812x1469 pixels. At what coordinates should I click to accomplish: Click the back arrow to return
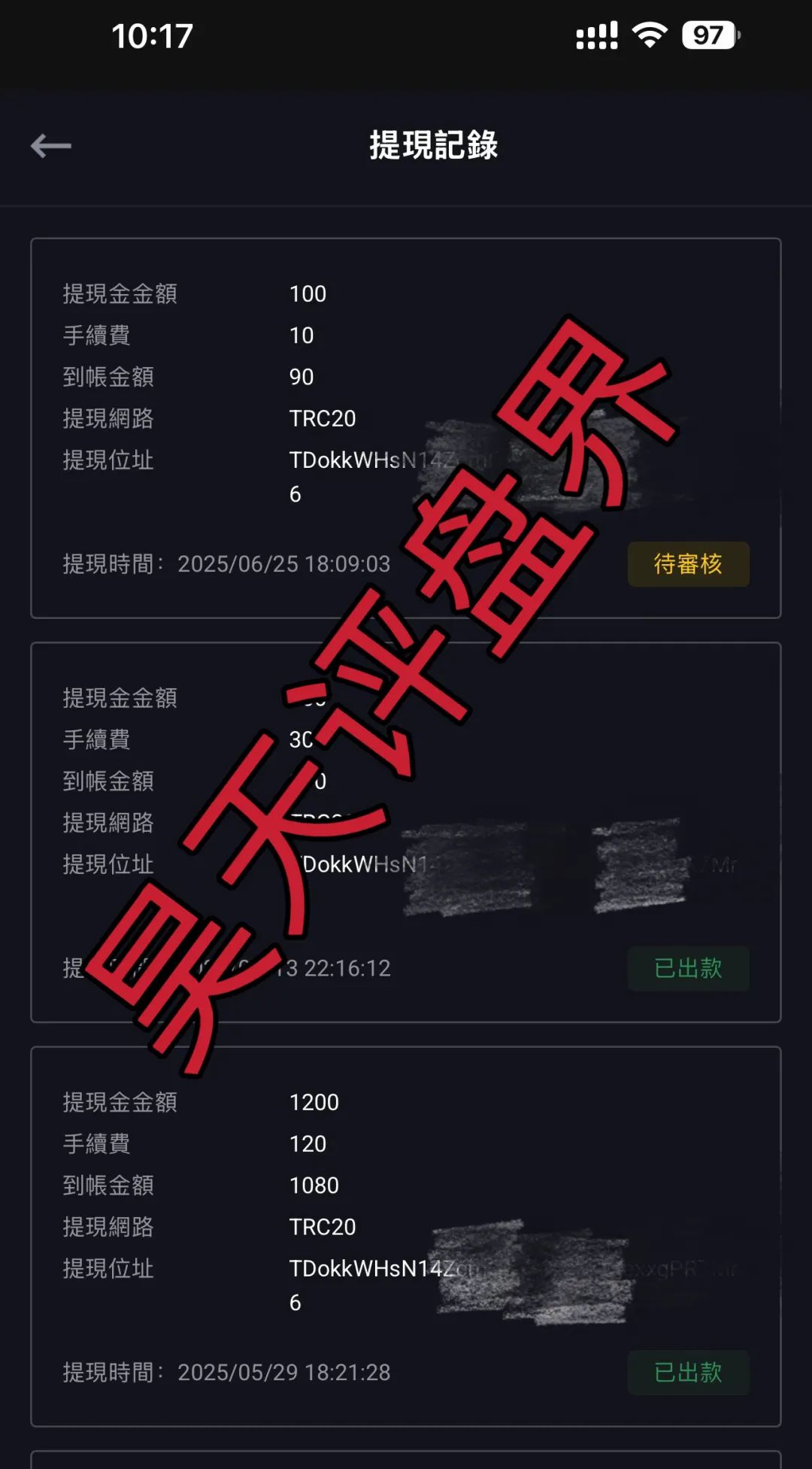click(51, 145)
